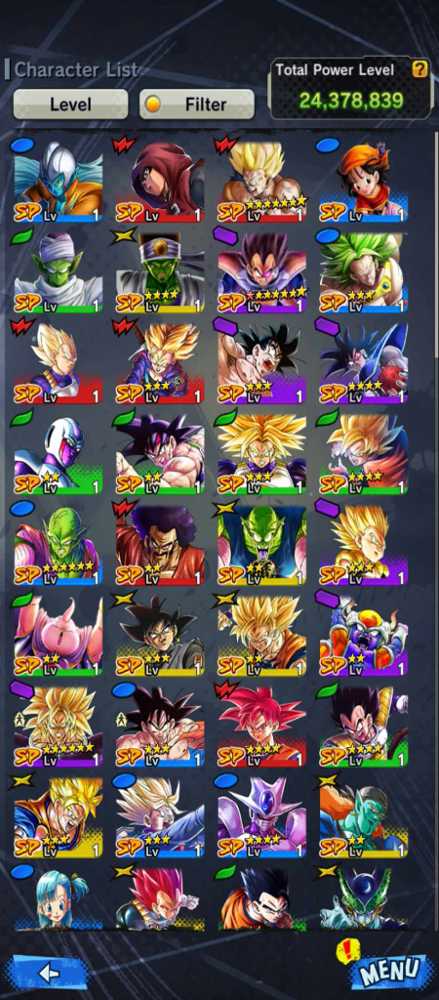Open the Goku Black character card
This screenshot has height=1000, width=439.
160,636
